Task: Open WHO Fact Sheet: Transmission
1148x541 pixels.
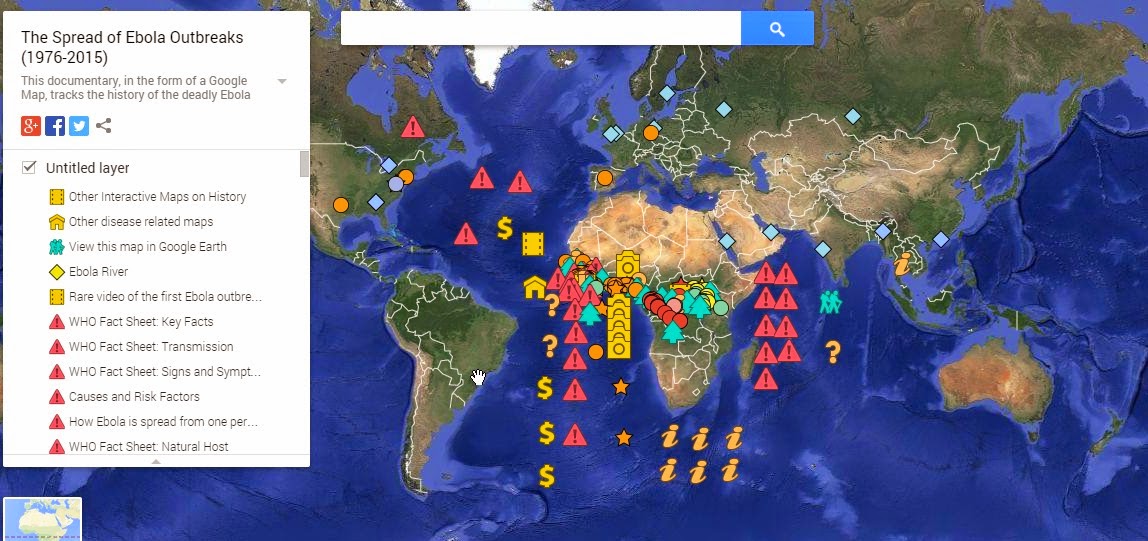Action: tap(151, 347)
